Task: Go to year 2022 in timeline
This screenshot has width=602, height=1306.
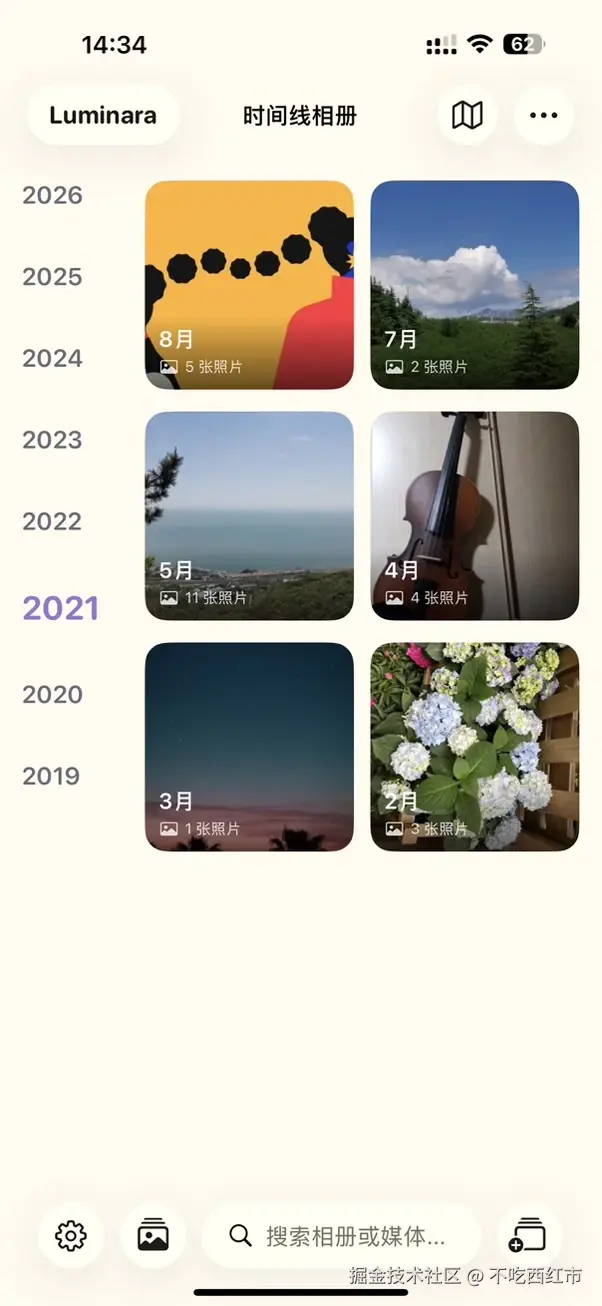Action: click(52, 521)
